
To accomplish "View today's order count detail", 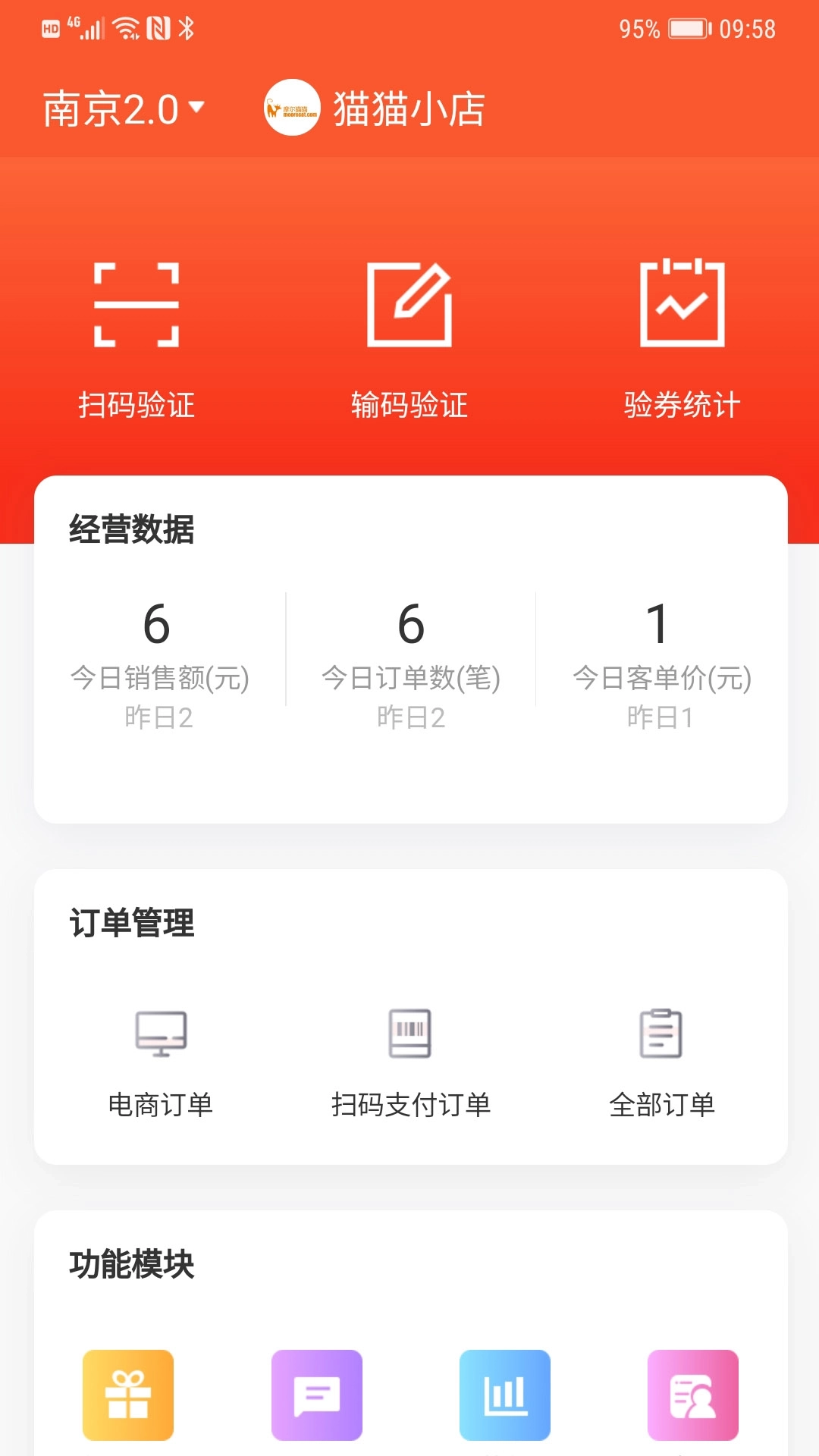I will point(412,652).
